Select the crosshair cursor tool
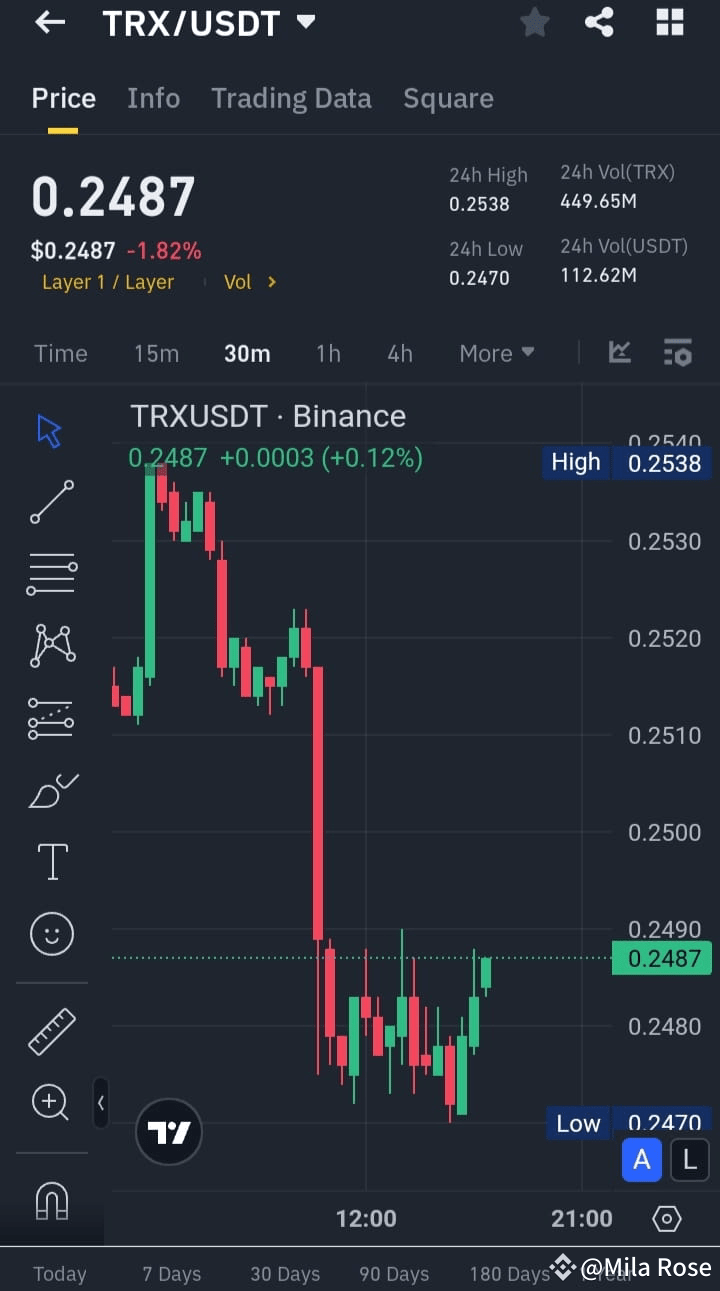The width and height of the screenshot is (720, 1291). (x=50, y=429)
